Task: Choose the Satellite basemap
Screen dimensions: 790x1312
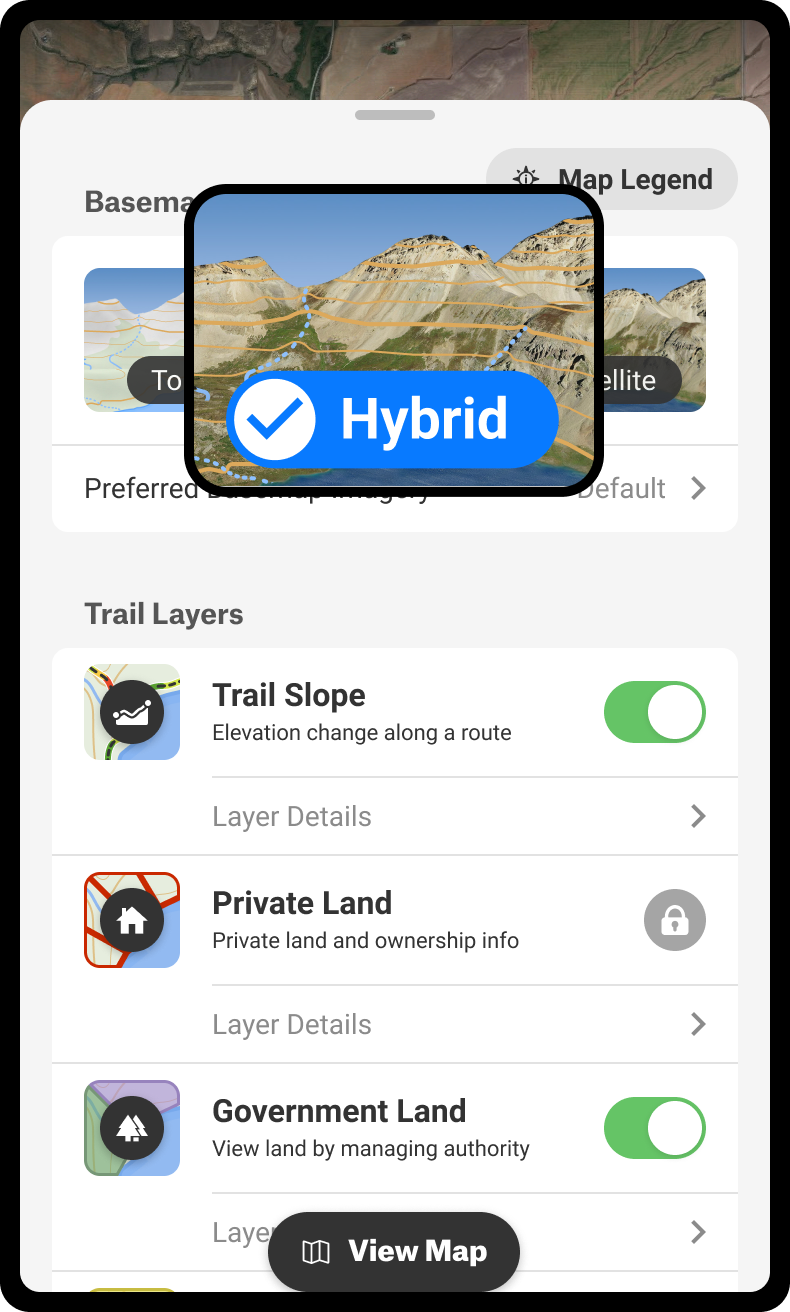Action: (655, 340)
